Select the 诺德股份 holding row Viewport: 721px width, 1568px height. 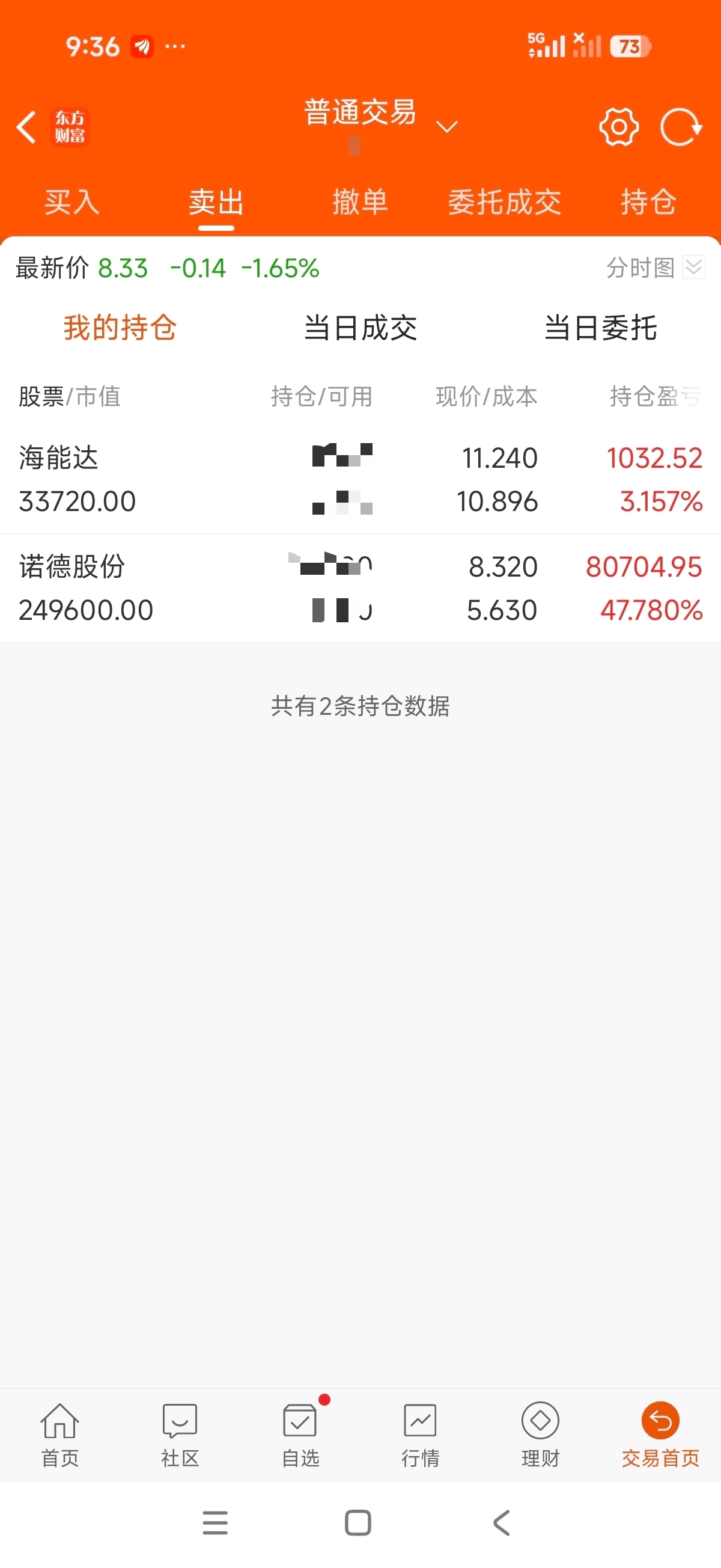click(x=360, y=588)
